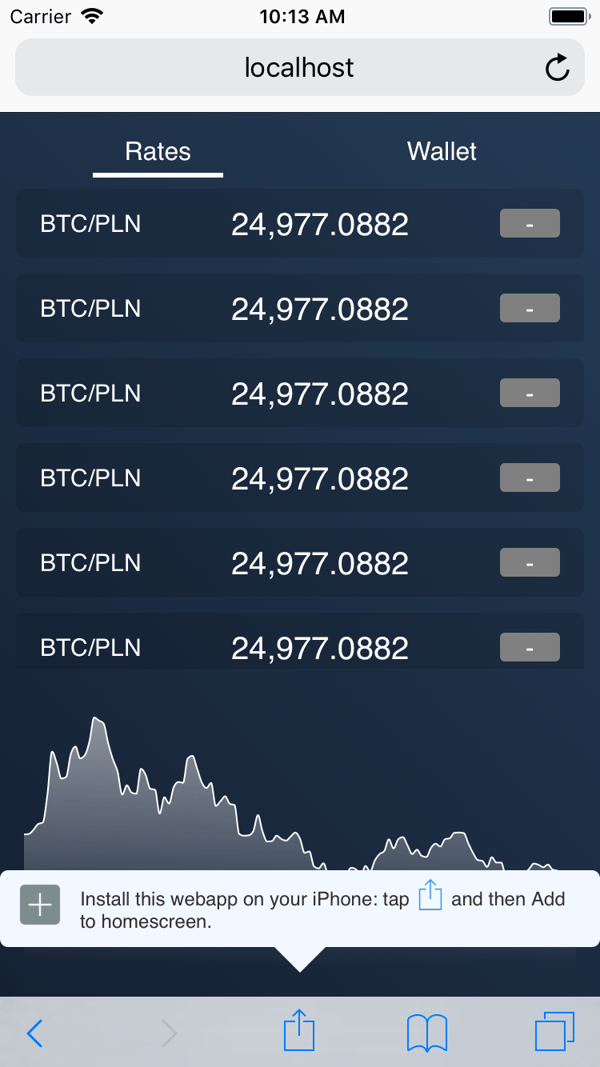Open the Safari share sheet
Viewport: 600px width, 1067px height.
point(299,1031)
